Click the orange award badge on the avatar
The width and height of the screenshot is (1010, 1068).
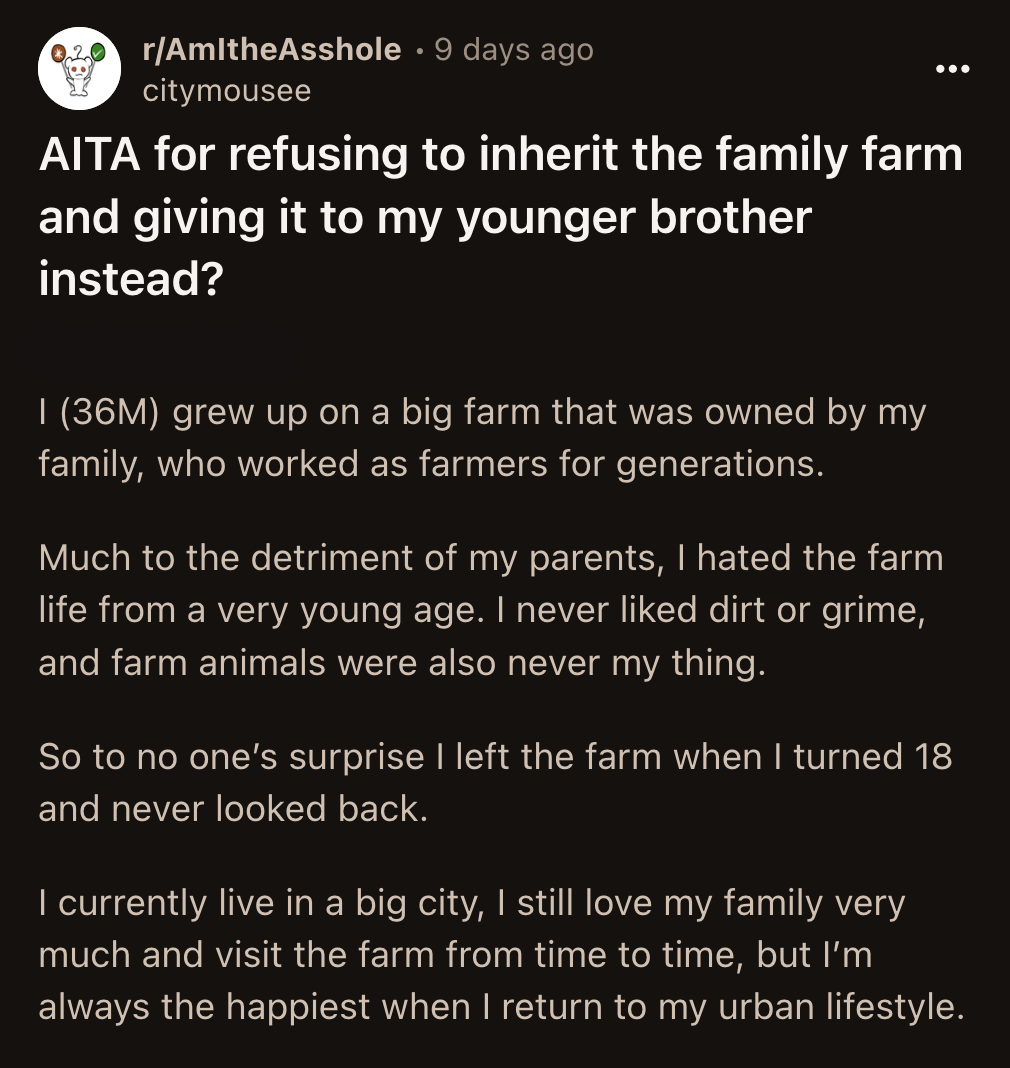coord(59,53)
